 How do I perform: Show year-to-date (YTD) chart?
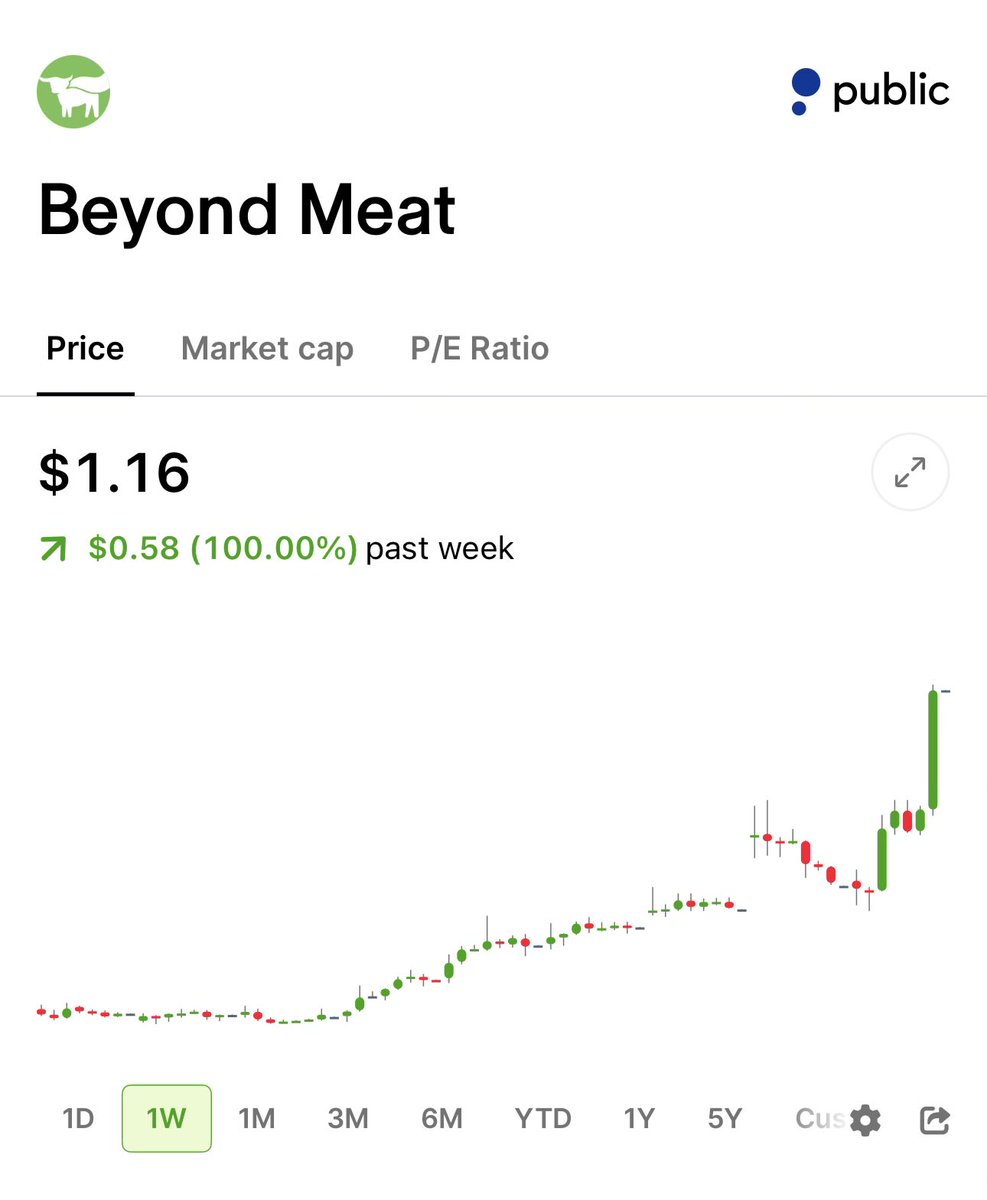(x=543, y=1119)
